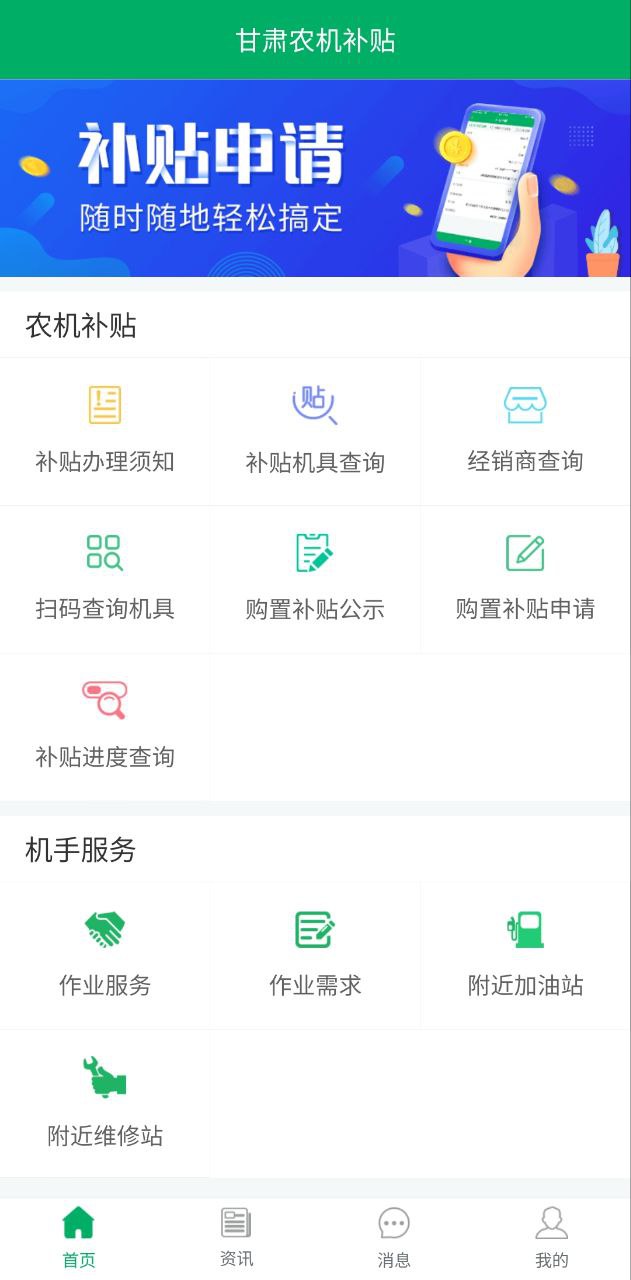Viewport: 631px width, 1280px height.
Task: Open the 我的 tab
Action: [551, 1237]
